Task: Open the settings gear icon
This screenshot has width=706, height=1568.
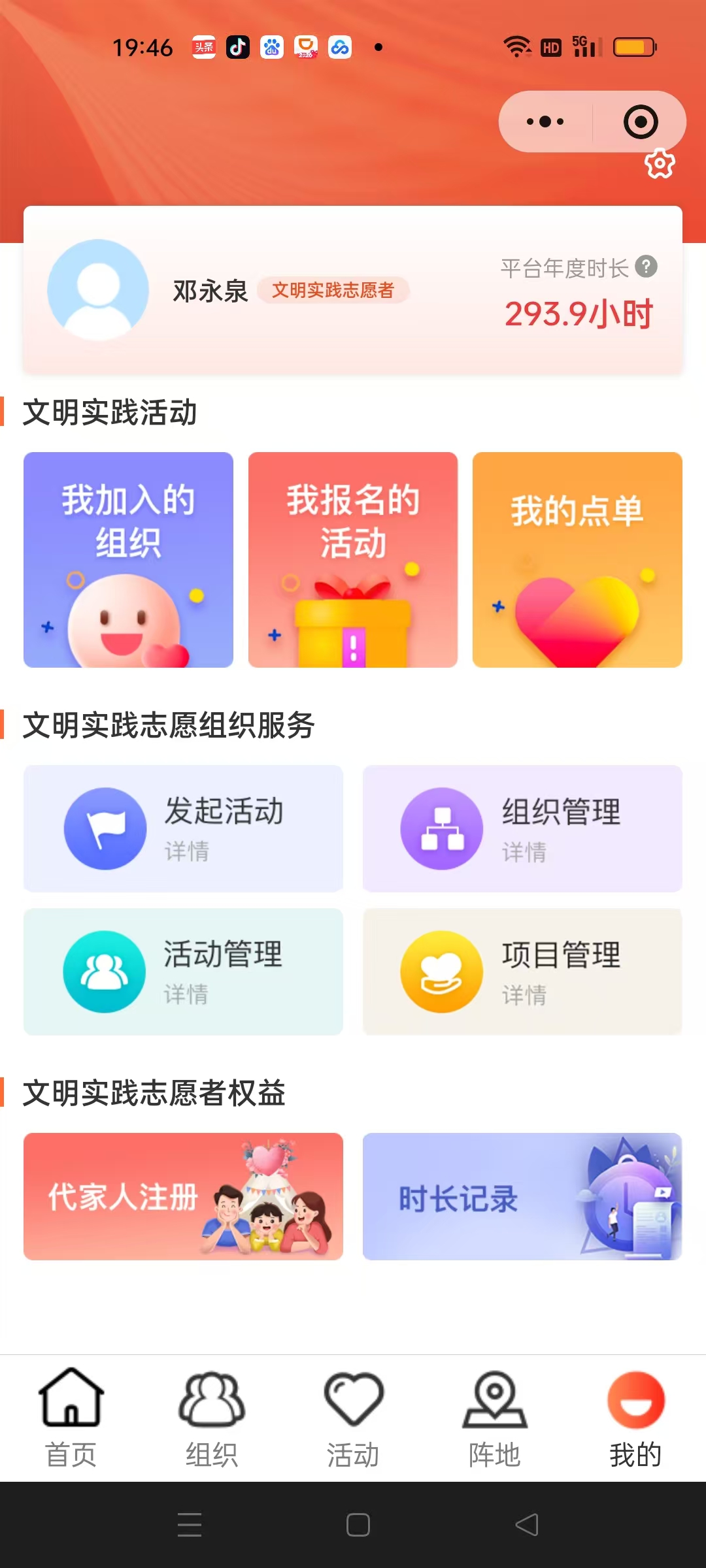Action: [x=660, y=163]
